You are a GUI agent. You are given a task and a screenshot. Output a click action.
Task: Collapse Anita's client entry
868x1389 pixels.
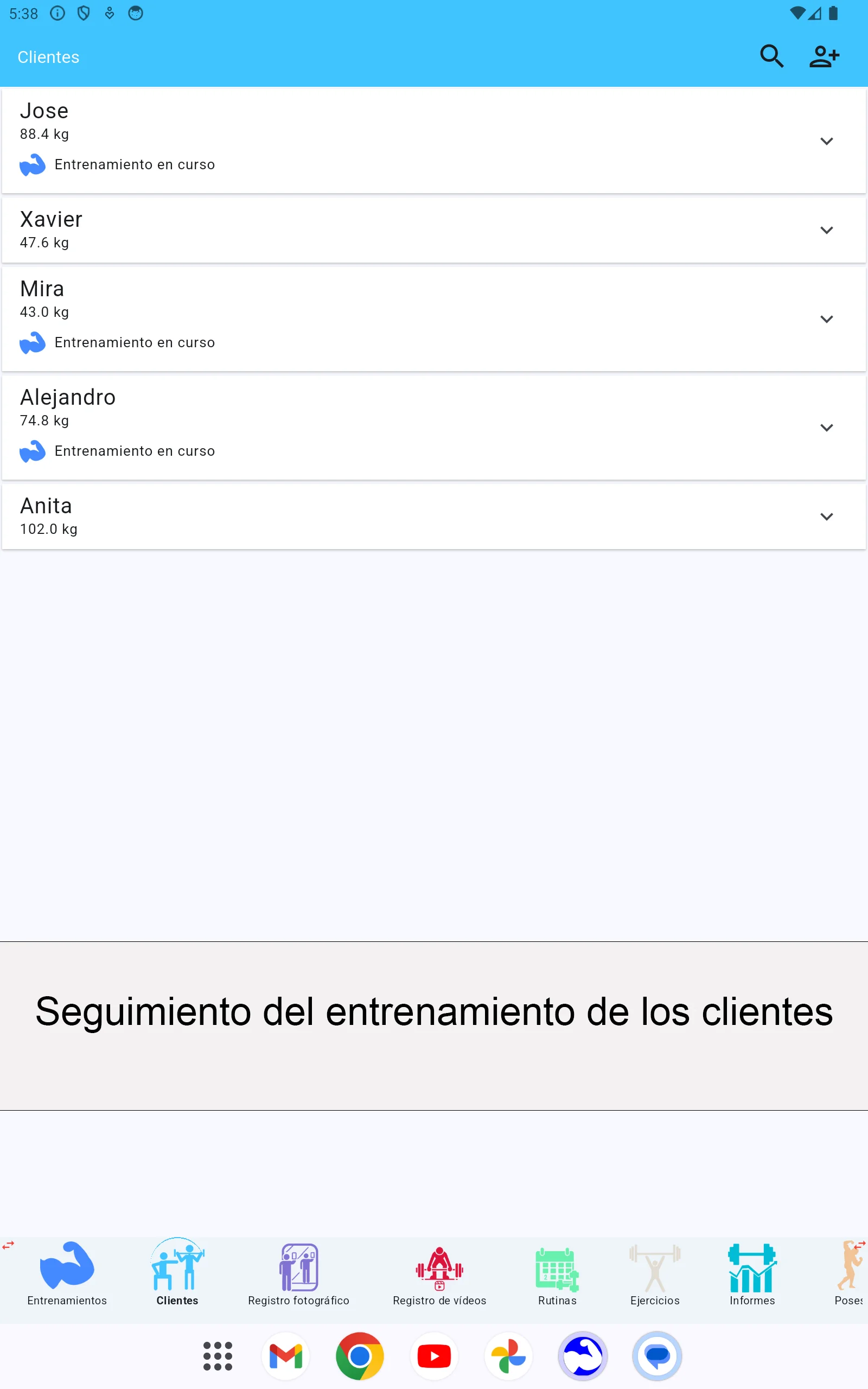tap(827, 516)
